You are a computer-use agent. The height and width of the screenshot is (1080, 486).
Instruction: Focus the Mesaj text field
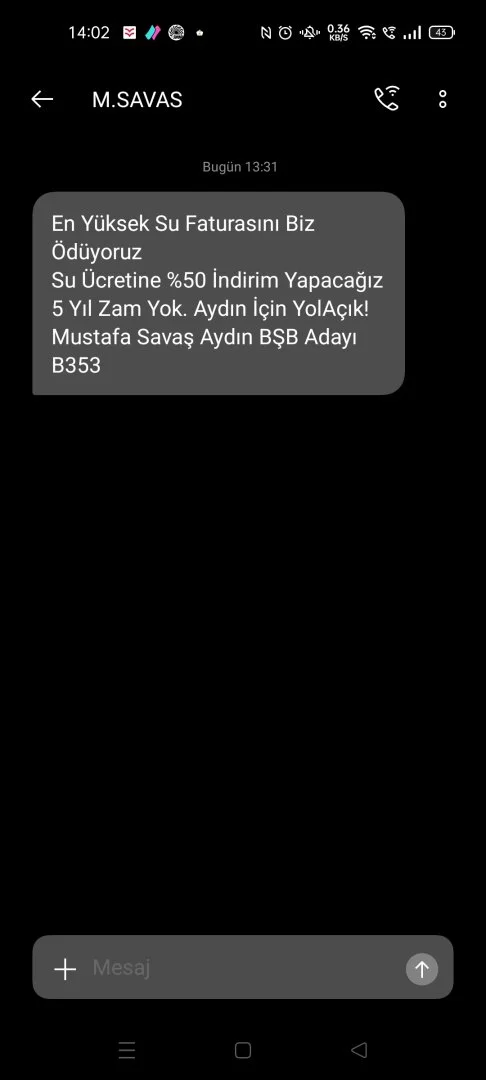(243, 968)
